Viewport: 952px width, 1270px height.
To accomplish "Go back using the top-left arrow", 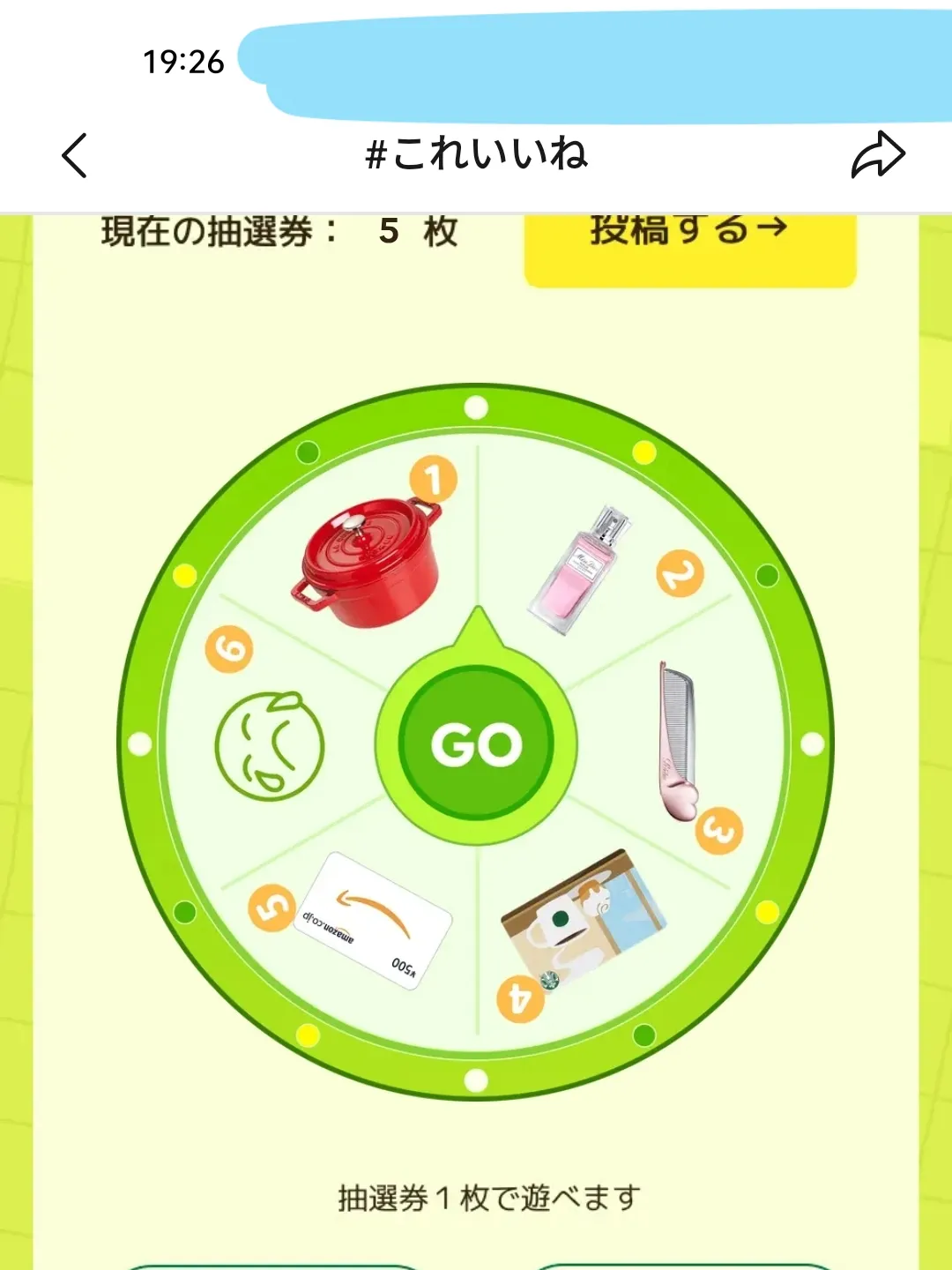I will coord(75,156).
